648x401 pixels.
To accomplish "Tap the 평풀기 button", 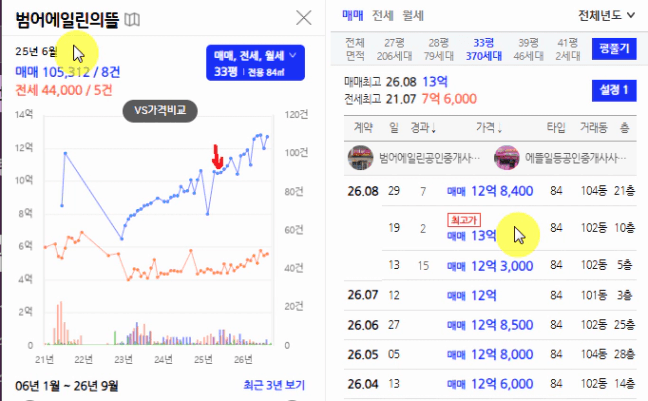I will pyautogui.click(x=614, y=49).
